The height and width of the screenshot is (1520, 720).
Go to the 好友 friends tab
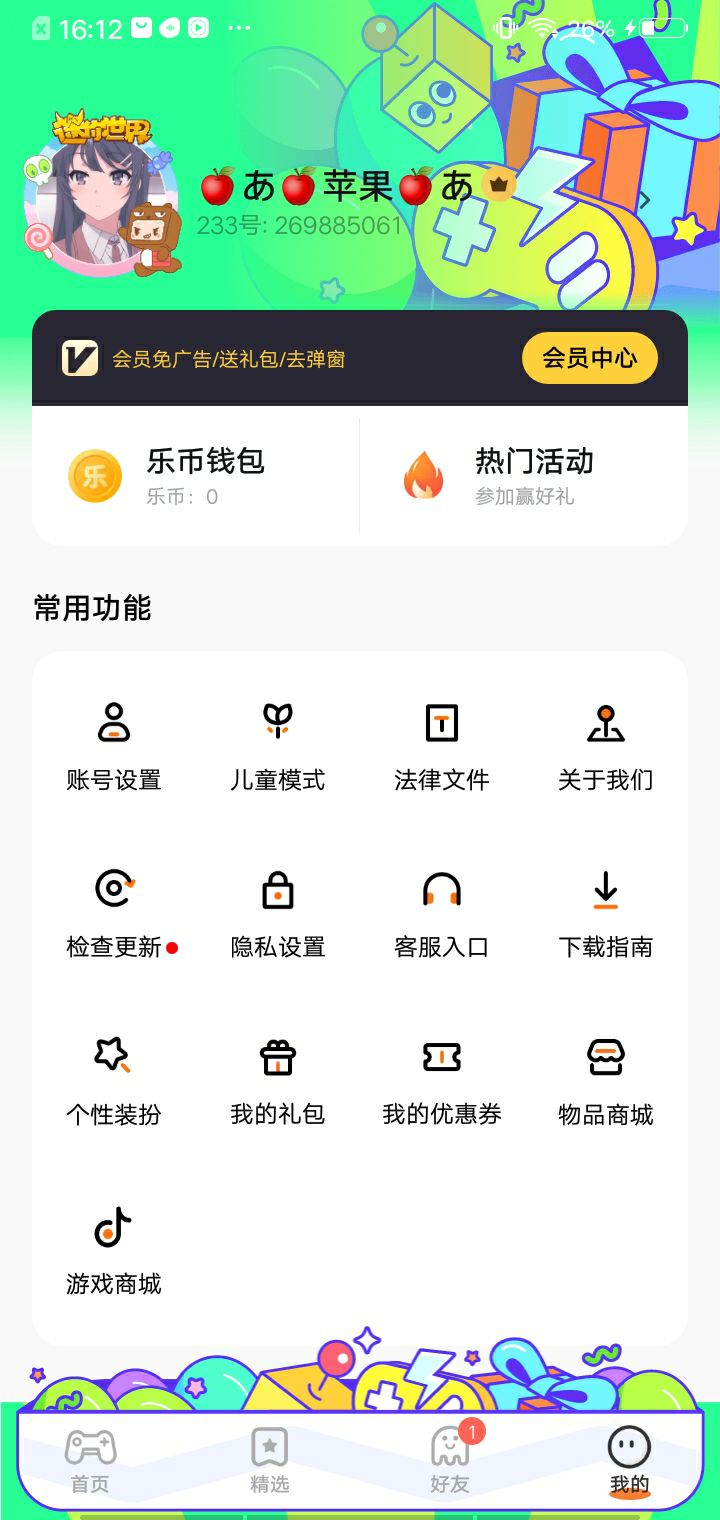coord(450,1460)
